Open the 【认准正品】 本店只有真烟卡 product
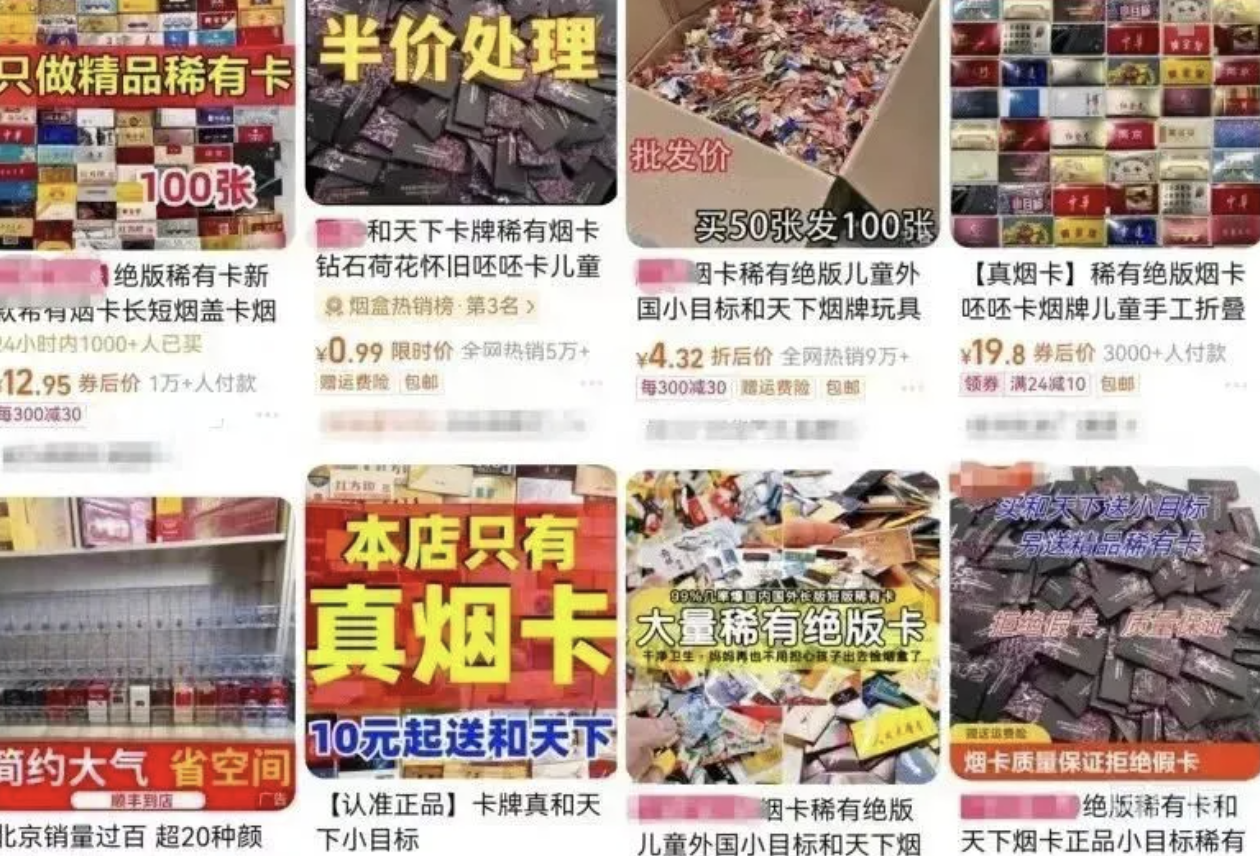The width and height of the screenshot is (1260, 856). [x=461, y=621]
